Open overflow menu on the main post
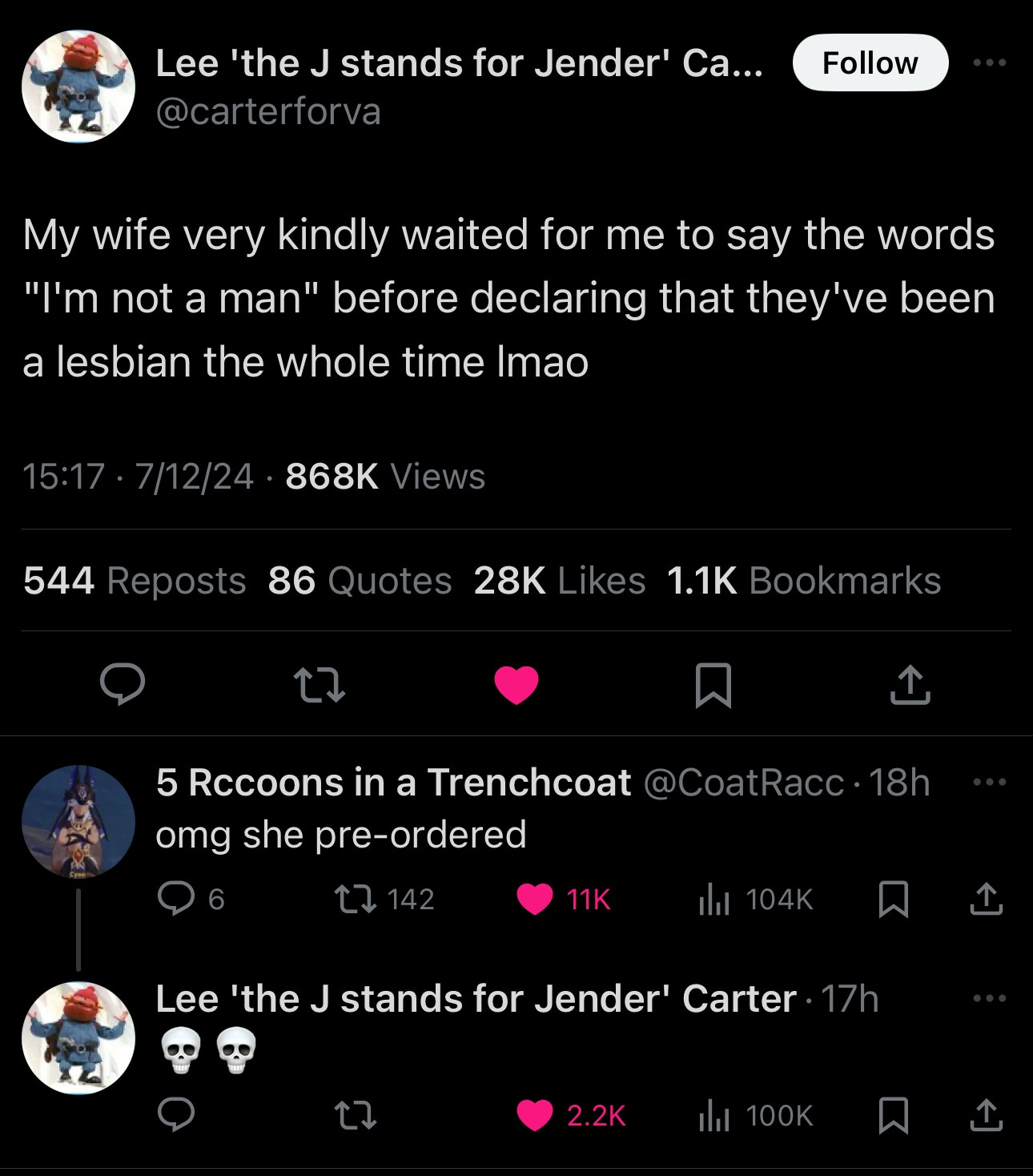This screenshot has height=1176, width=1033. (990, 62)
